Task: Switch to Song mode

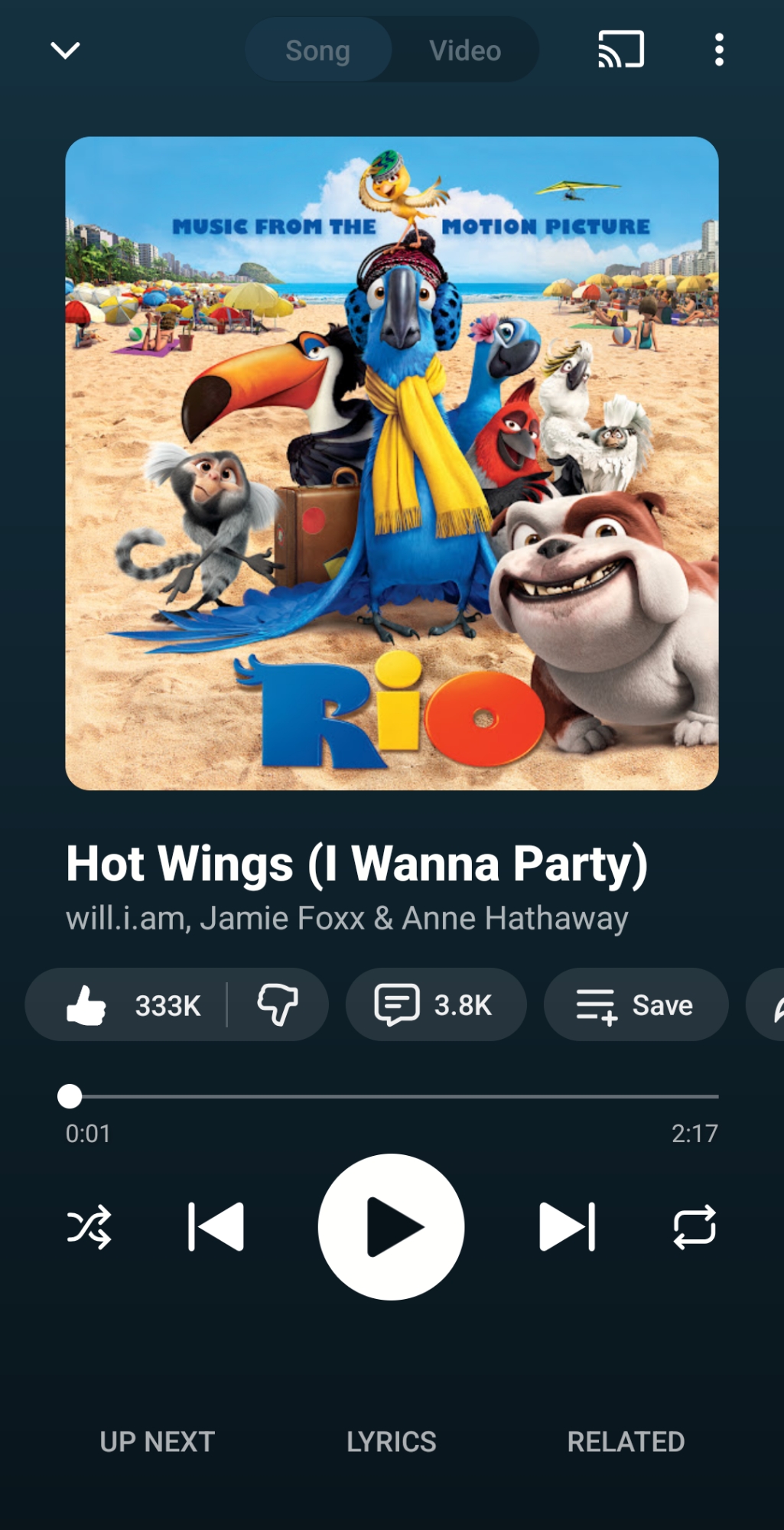Action: pos(318,50)
